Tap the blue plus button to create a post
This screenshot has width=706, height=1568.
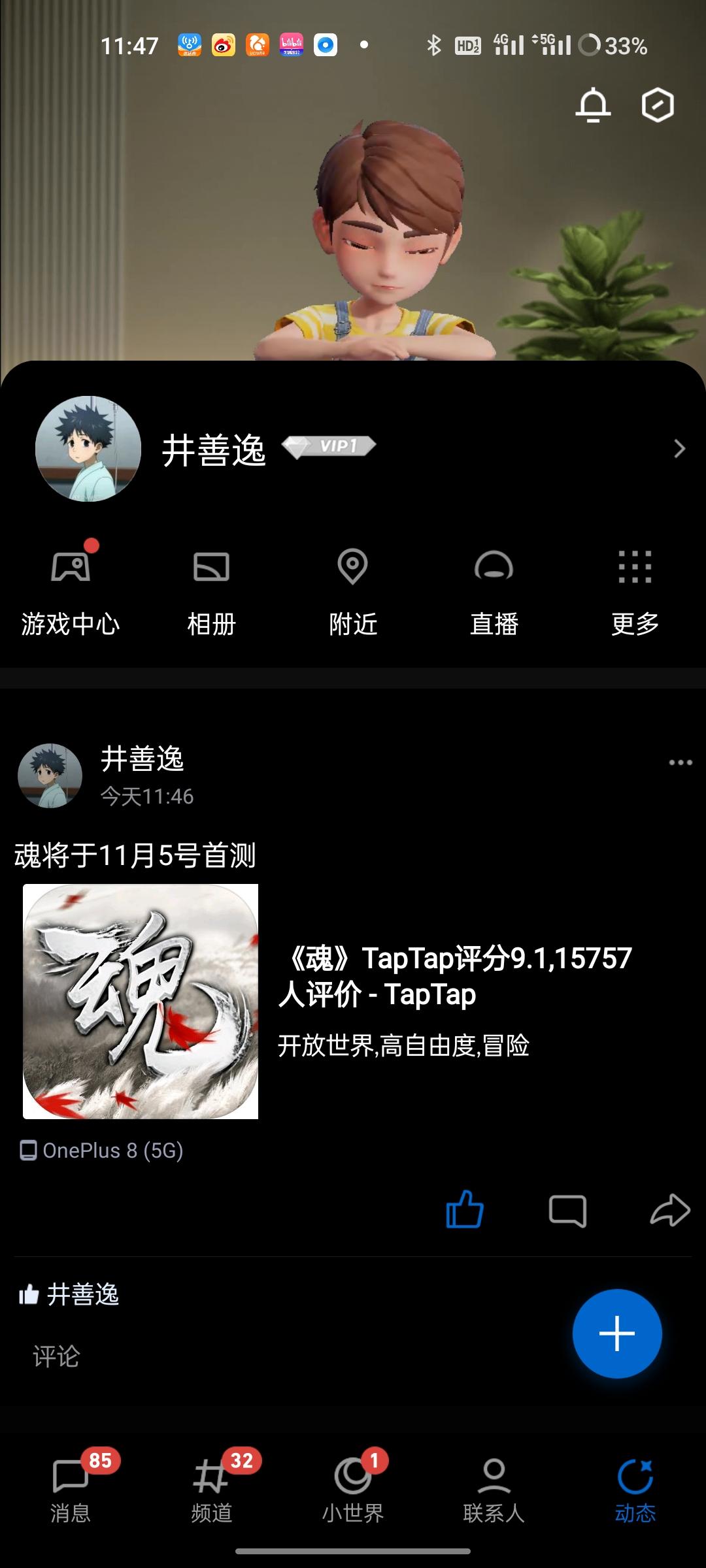point(617,1334)
